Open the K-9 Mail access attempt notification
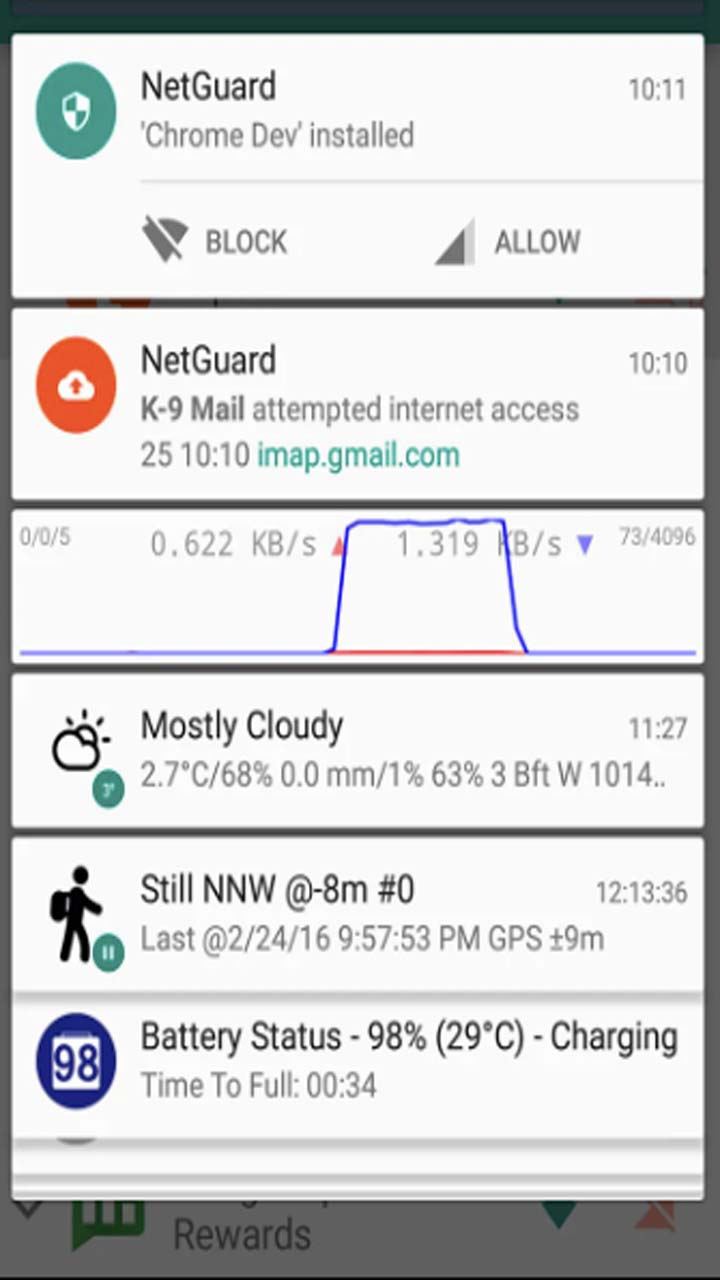This screenshot has height=1280, width=720. [x=357, y=404]
